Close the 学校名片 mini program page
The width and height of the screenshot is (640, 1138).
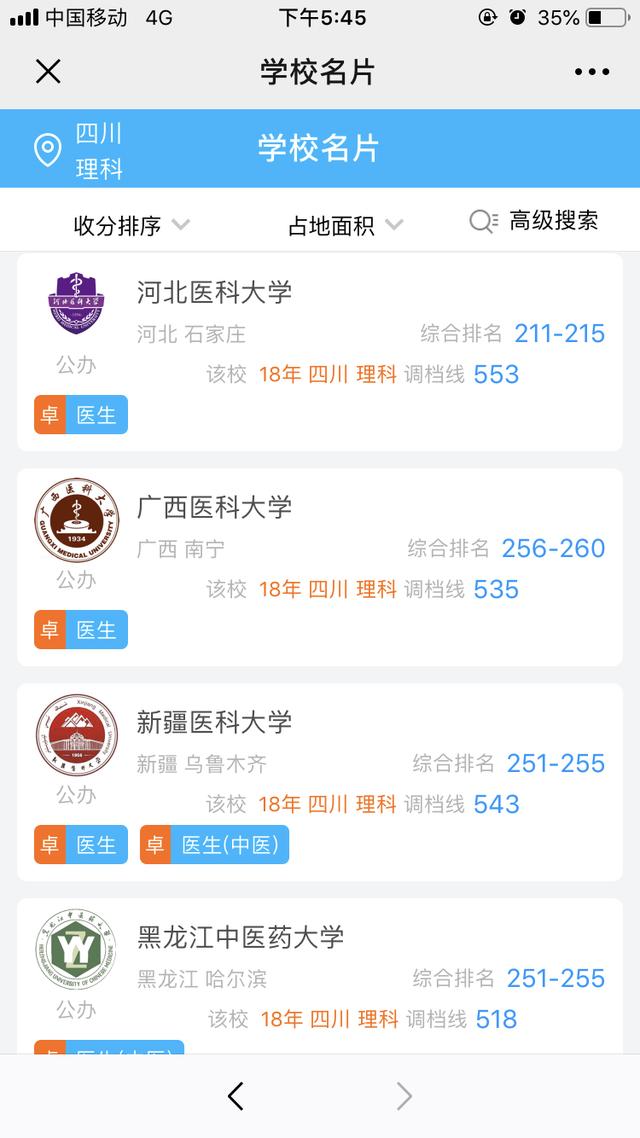[x=48, y=71]
